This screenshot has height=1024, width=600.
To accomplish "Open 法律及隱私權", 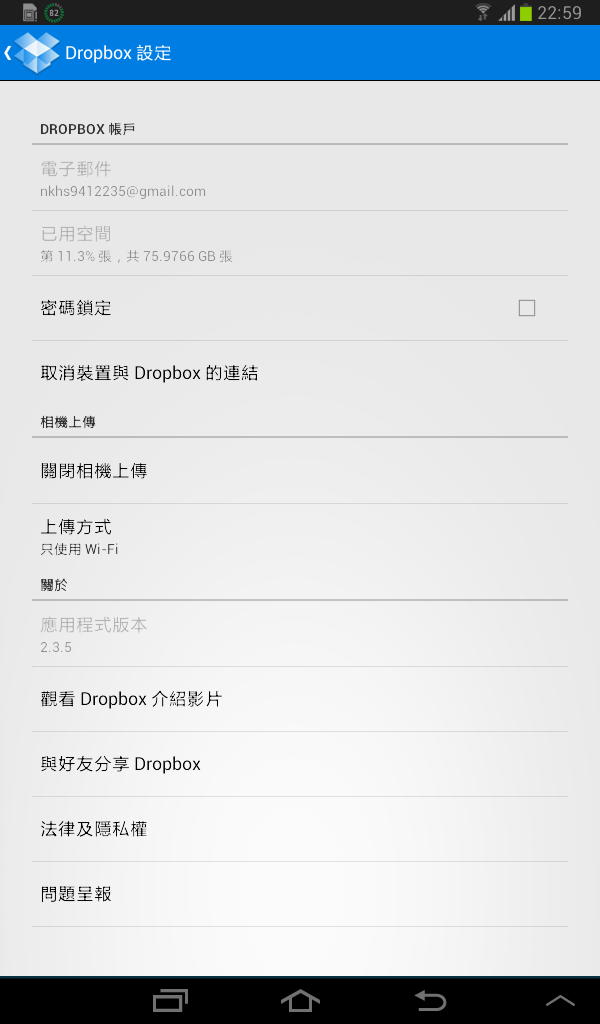I will point(300,829).
